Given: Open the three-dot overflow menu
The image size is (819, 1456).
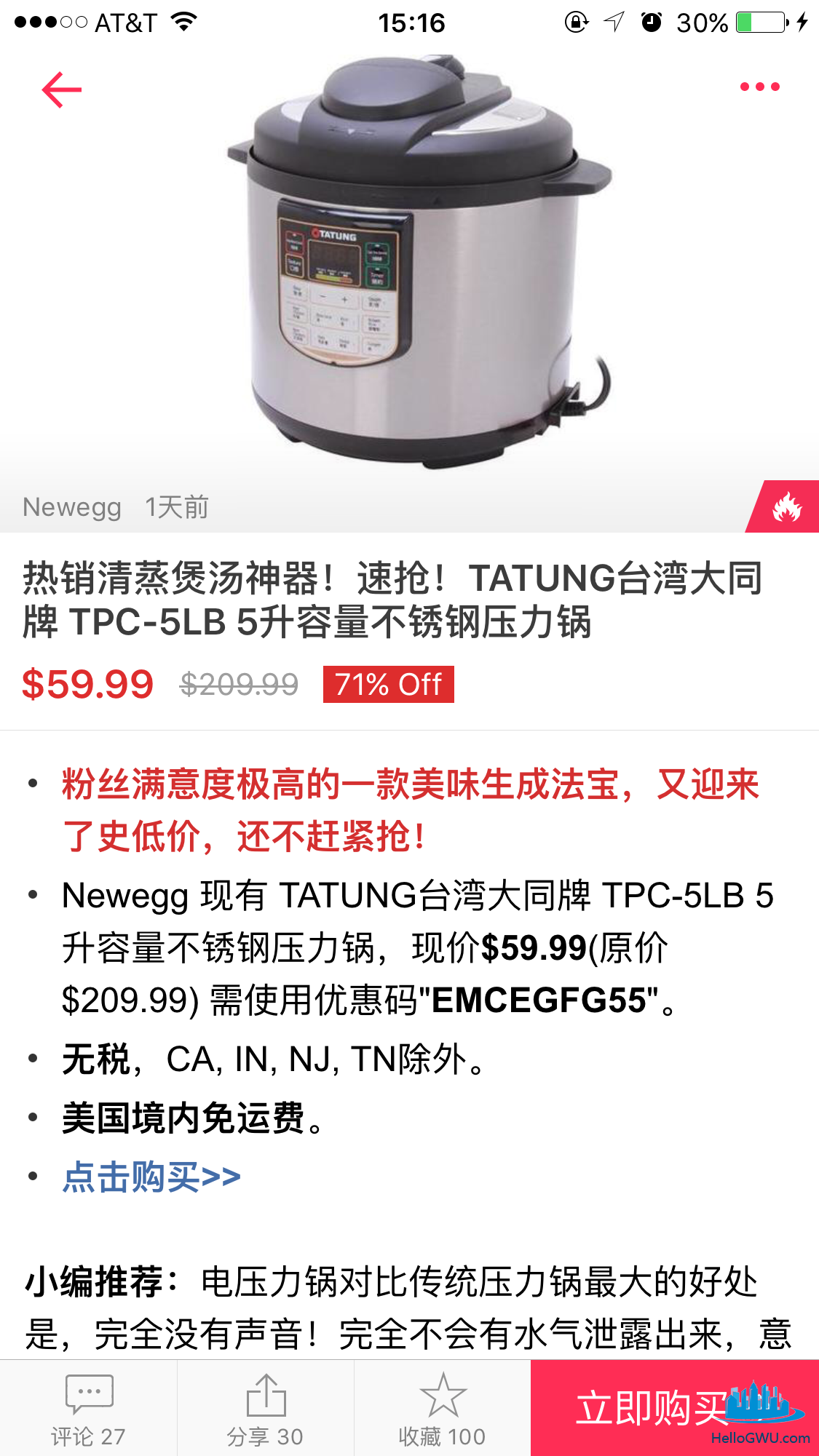Looking at the screenshot, I should 759,87.
